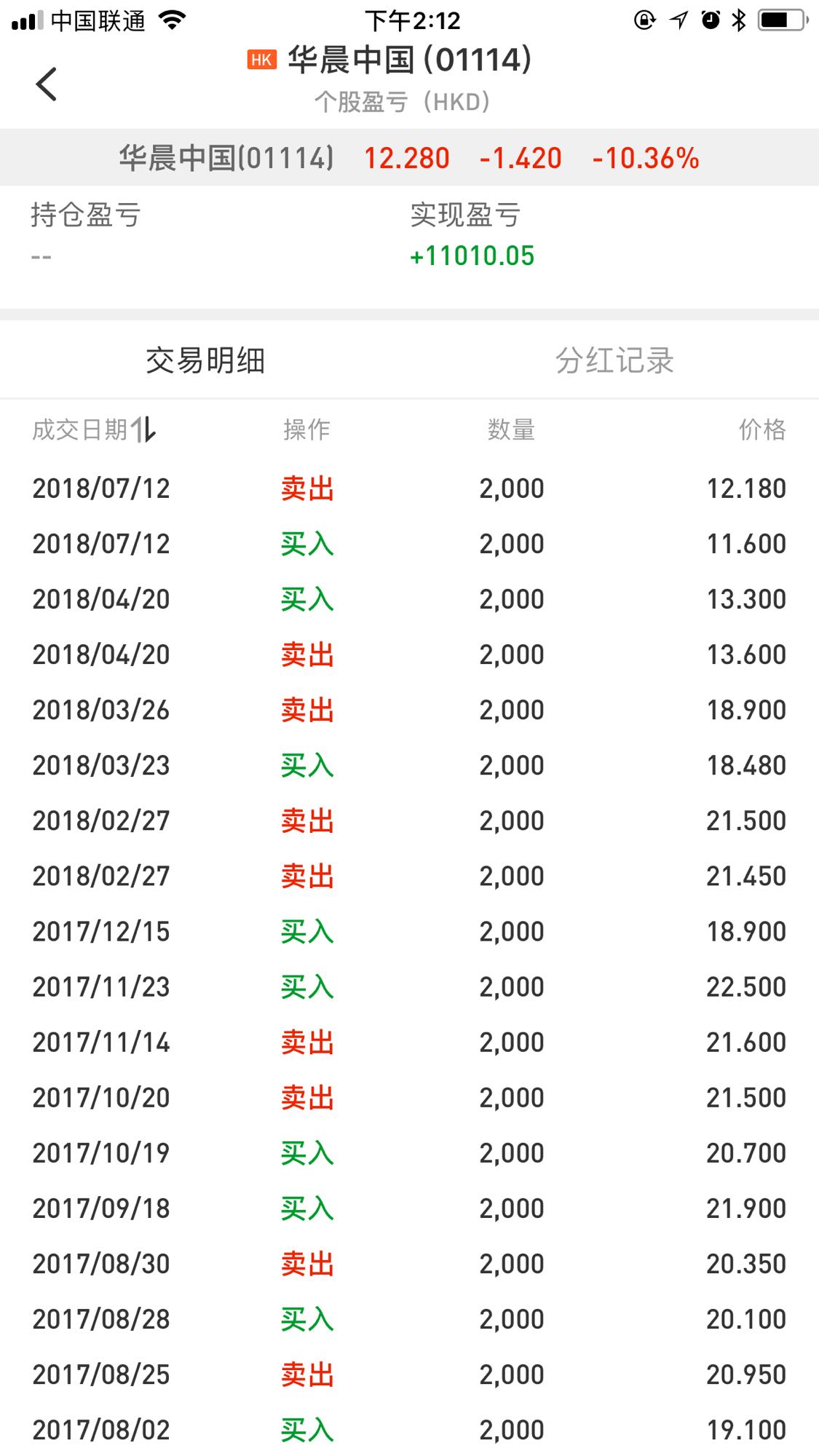Screen dimensions: 819x1456
Task: Sort transactions by 成交日期
Action: point(94,430)
